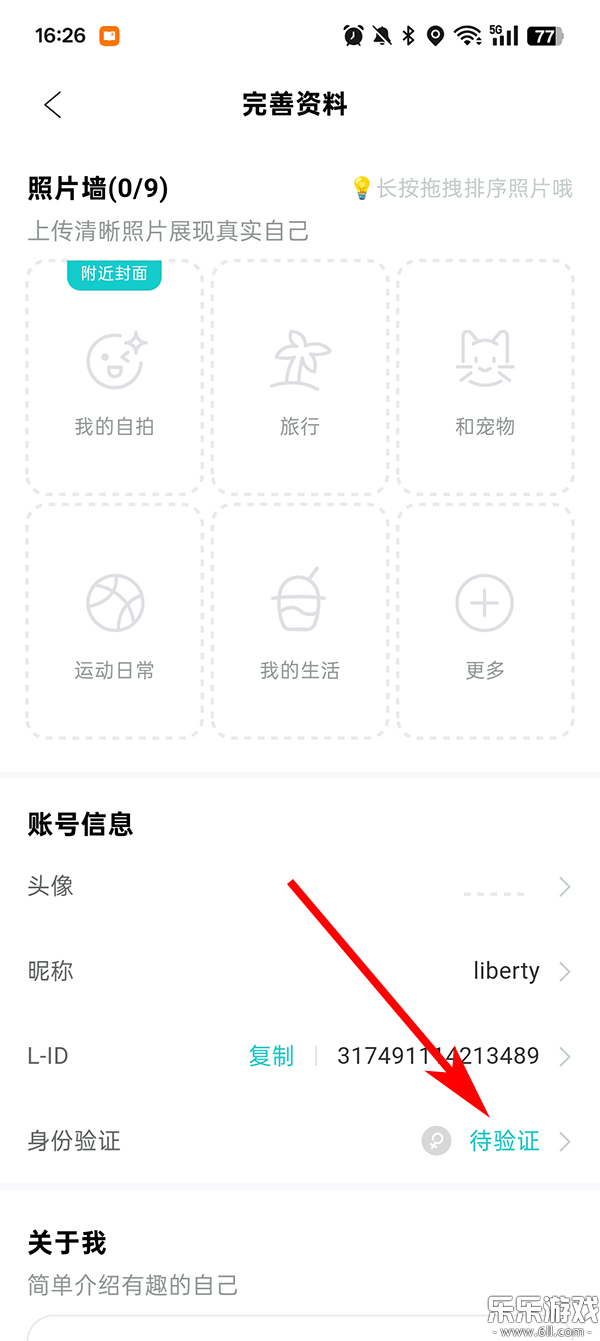Tap the 更多 plus photo slot
Viewport: 600px width, 1341px height.
point(485,620)
